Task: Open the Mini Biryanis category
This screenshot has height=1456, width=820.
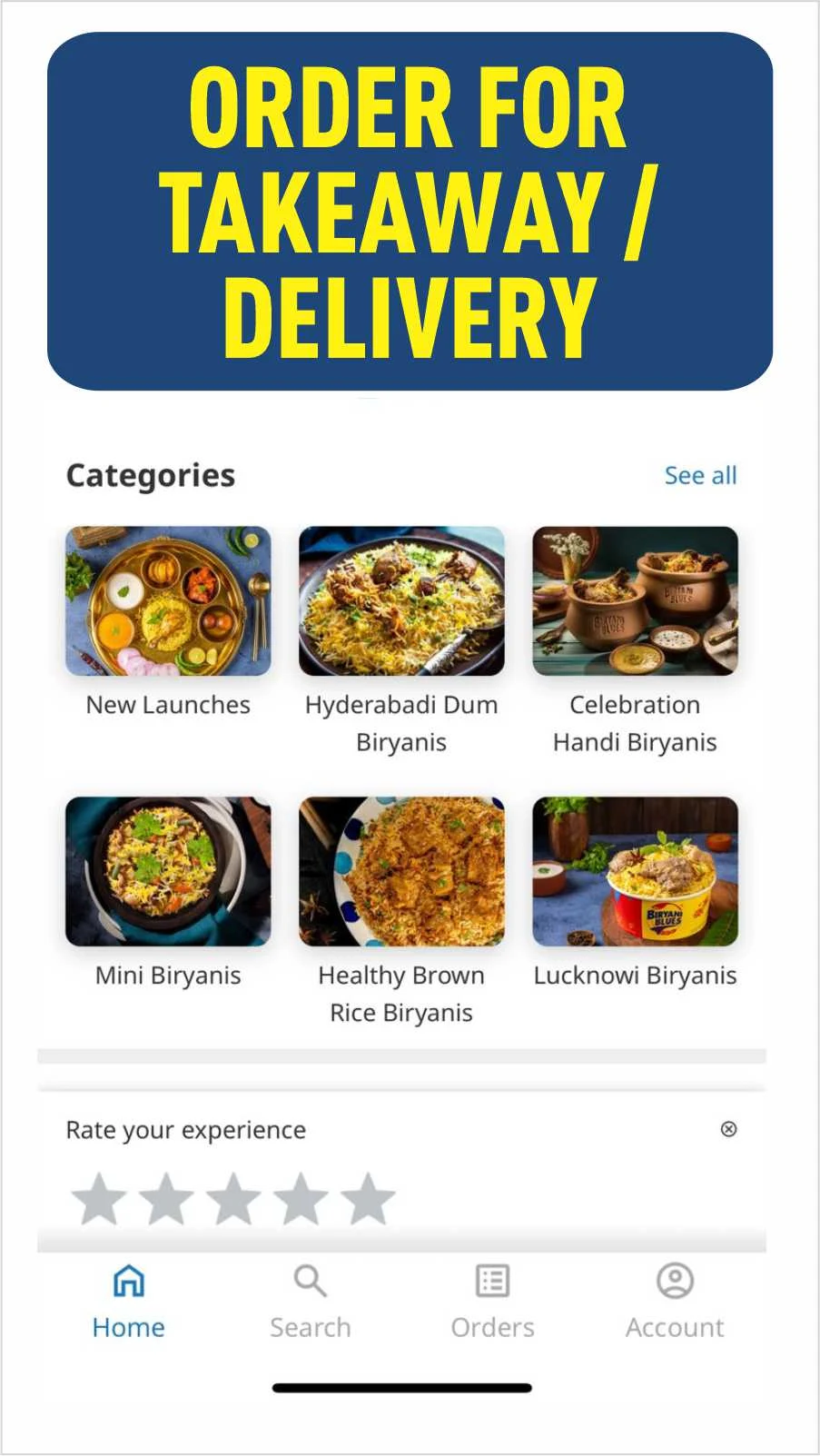Action: pyautogui.click(x=168, y=872)
